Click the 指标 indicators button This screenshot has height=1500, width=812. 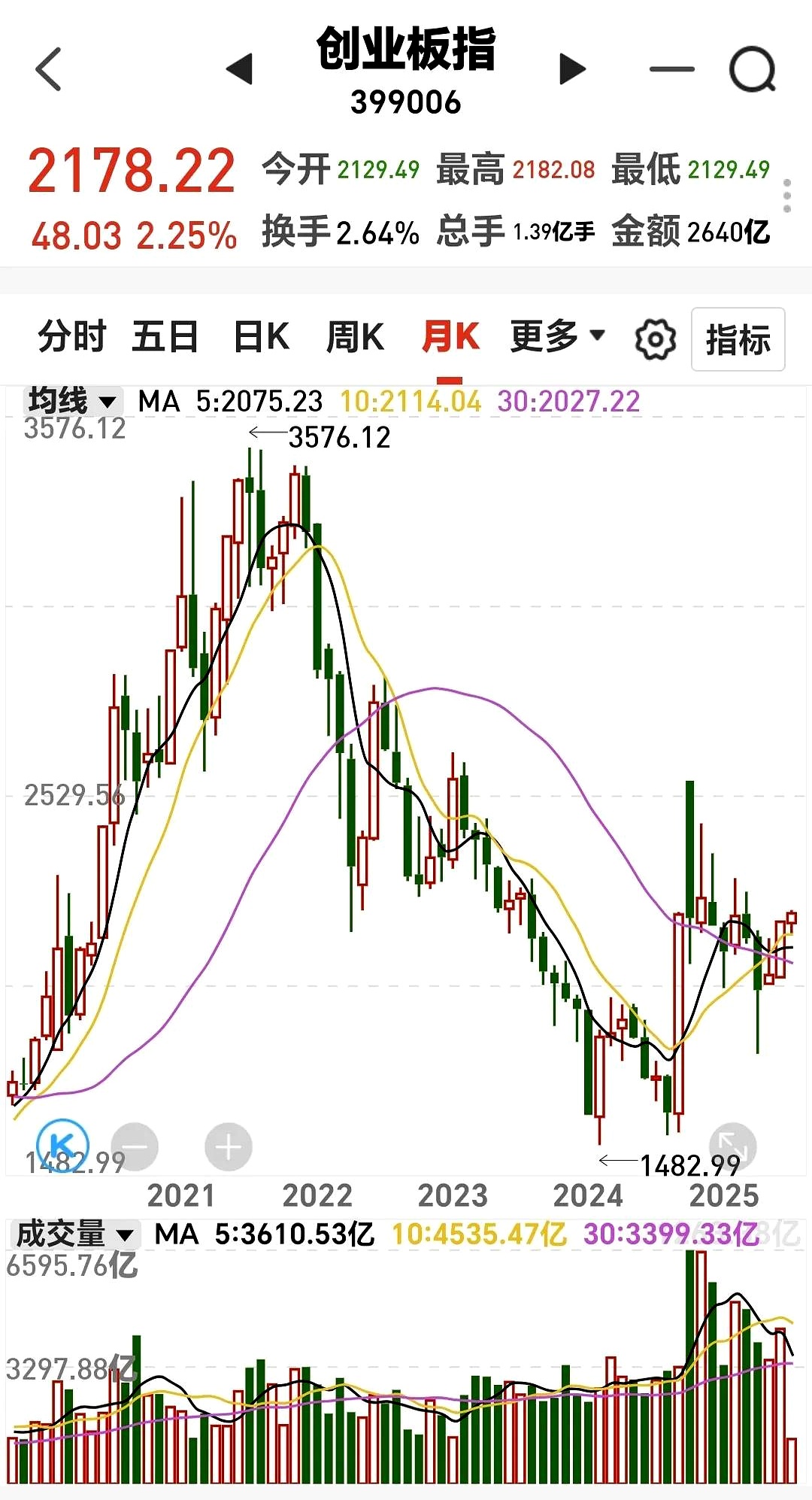[738, 339]
